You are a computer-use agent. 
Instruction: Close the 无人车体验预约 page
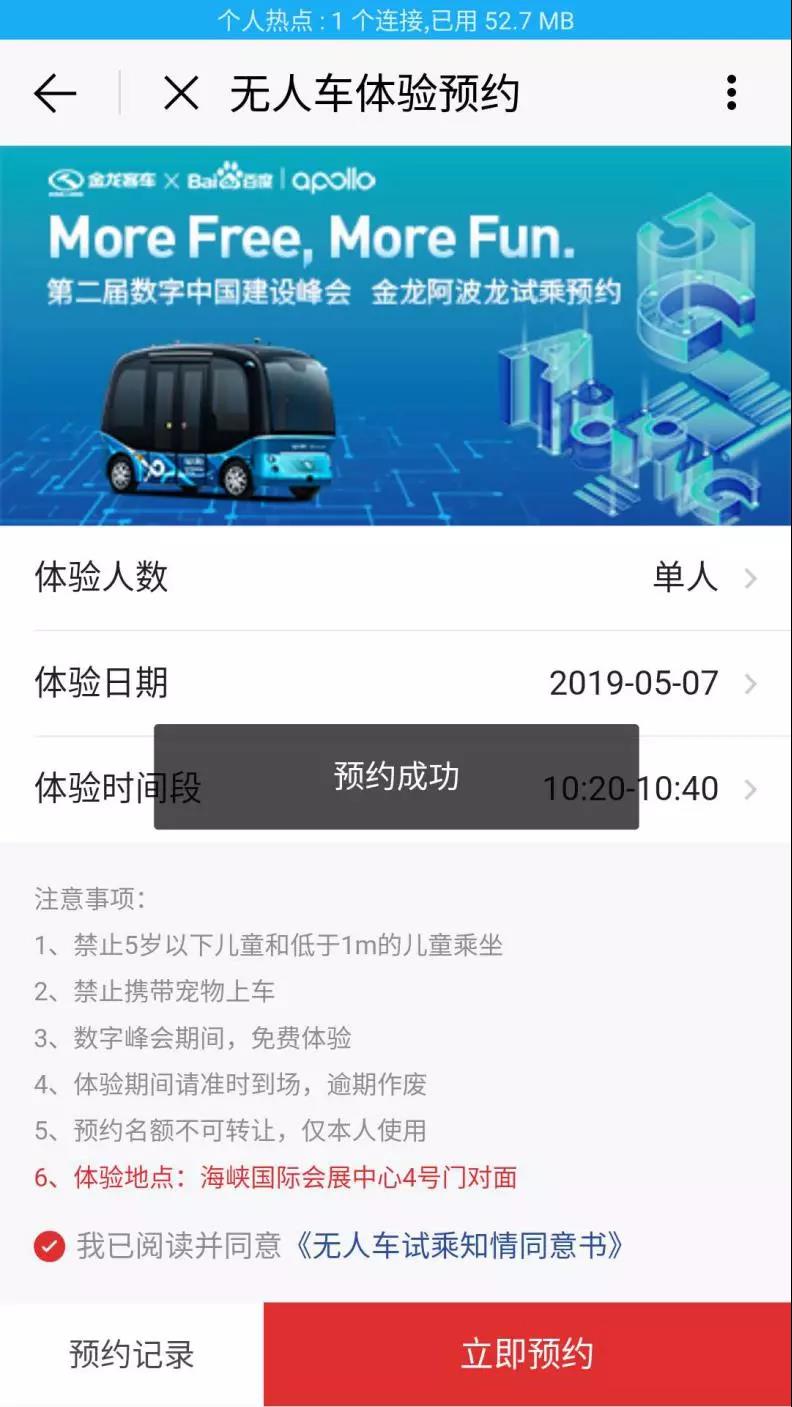click(x=181, y=94)
